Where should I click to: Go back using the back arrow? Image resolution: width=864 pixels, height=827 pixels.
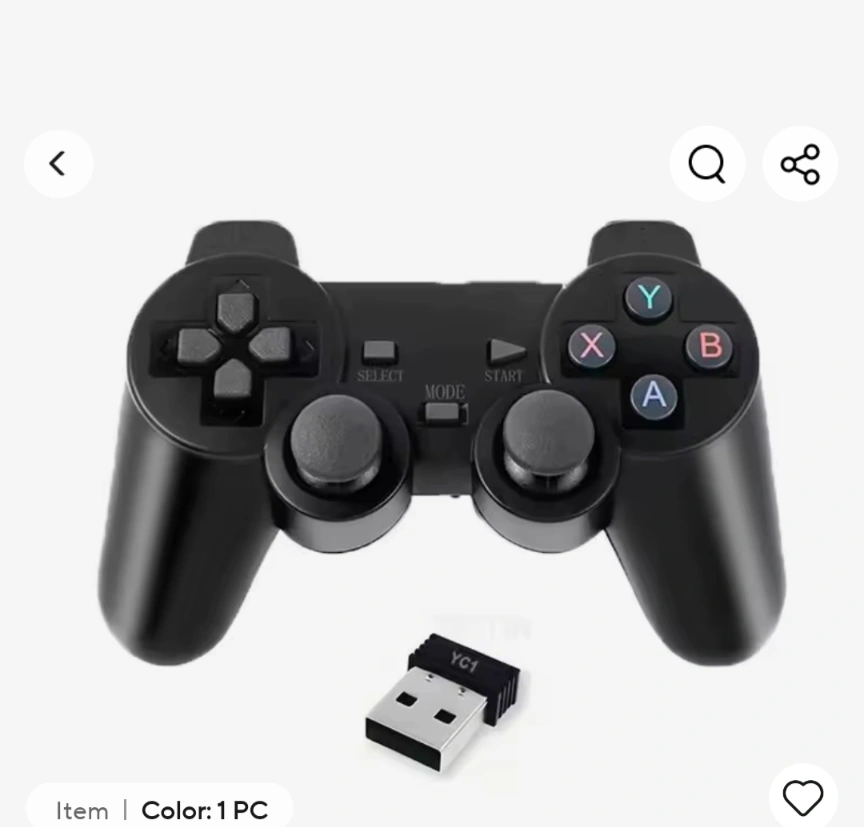(x=58, y=164)
